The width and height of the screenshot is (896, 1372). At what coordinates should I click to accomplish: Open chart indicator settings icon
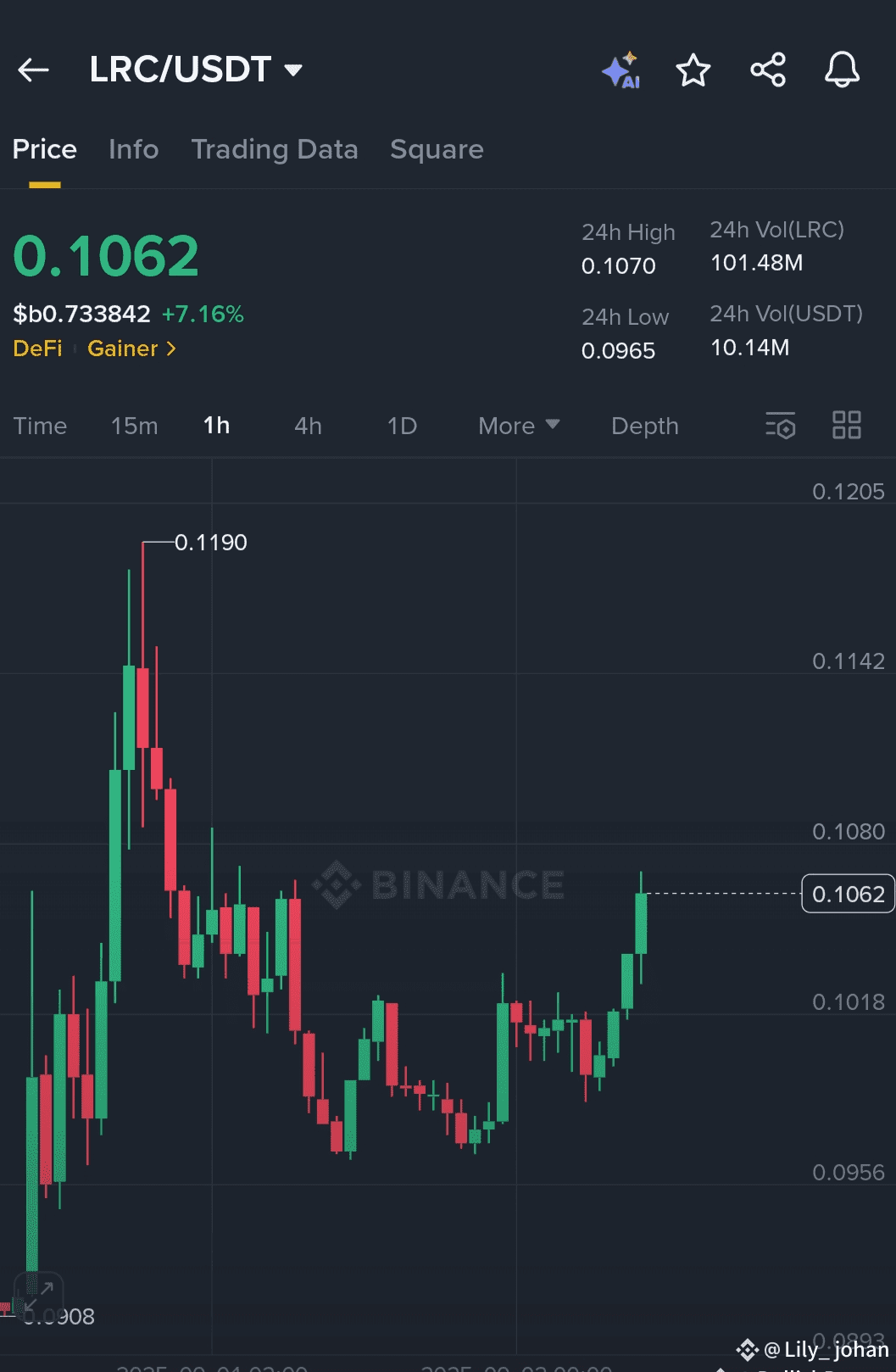[780, 426]
